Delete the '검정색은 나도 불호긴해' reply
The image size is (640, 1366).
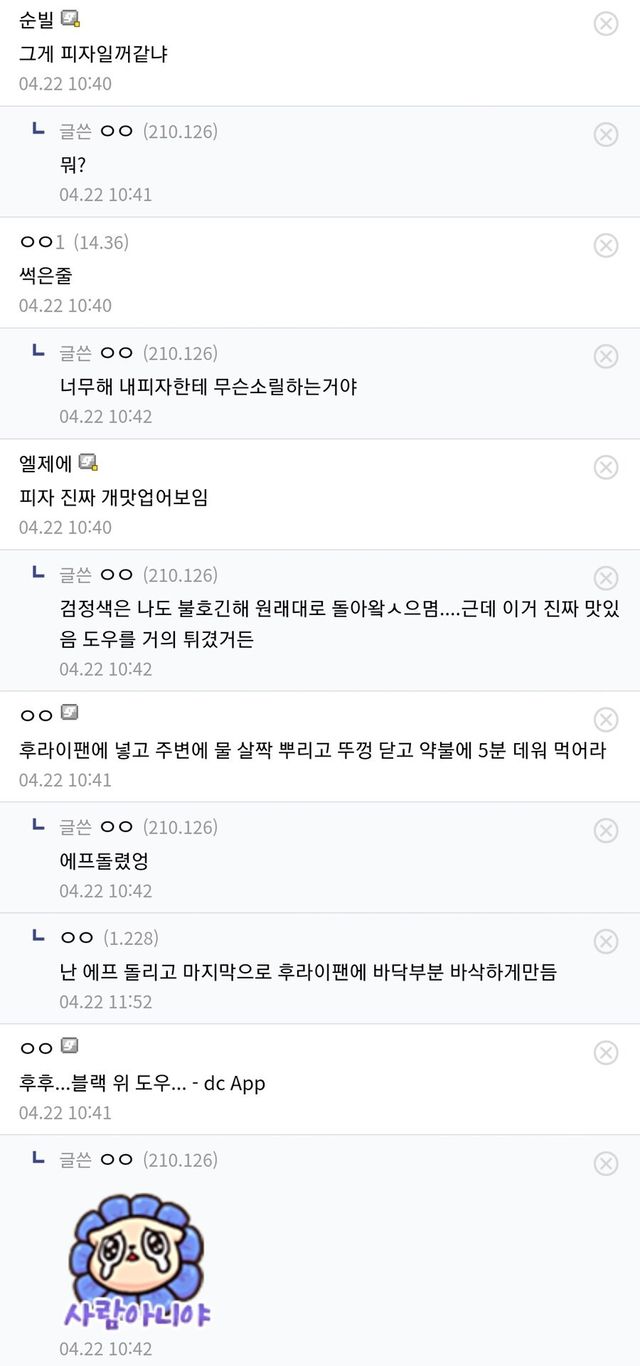pyautogui.click(x=606, y=579)
